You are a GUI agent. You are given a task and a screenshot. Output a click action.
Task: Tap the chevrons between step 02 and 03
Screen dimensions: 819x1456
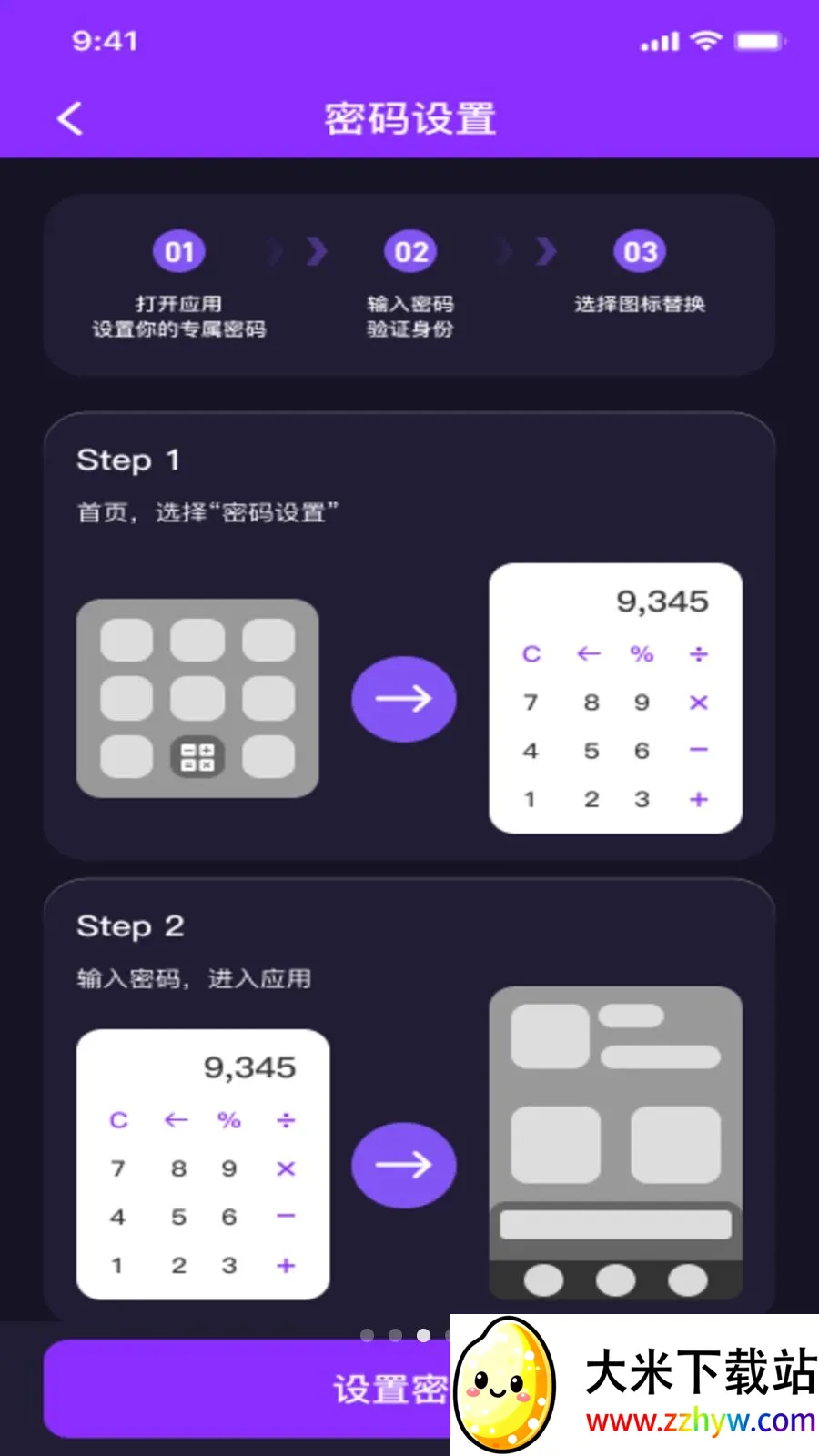click(x=525, y=252)
